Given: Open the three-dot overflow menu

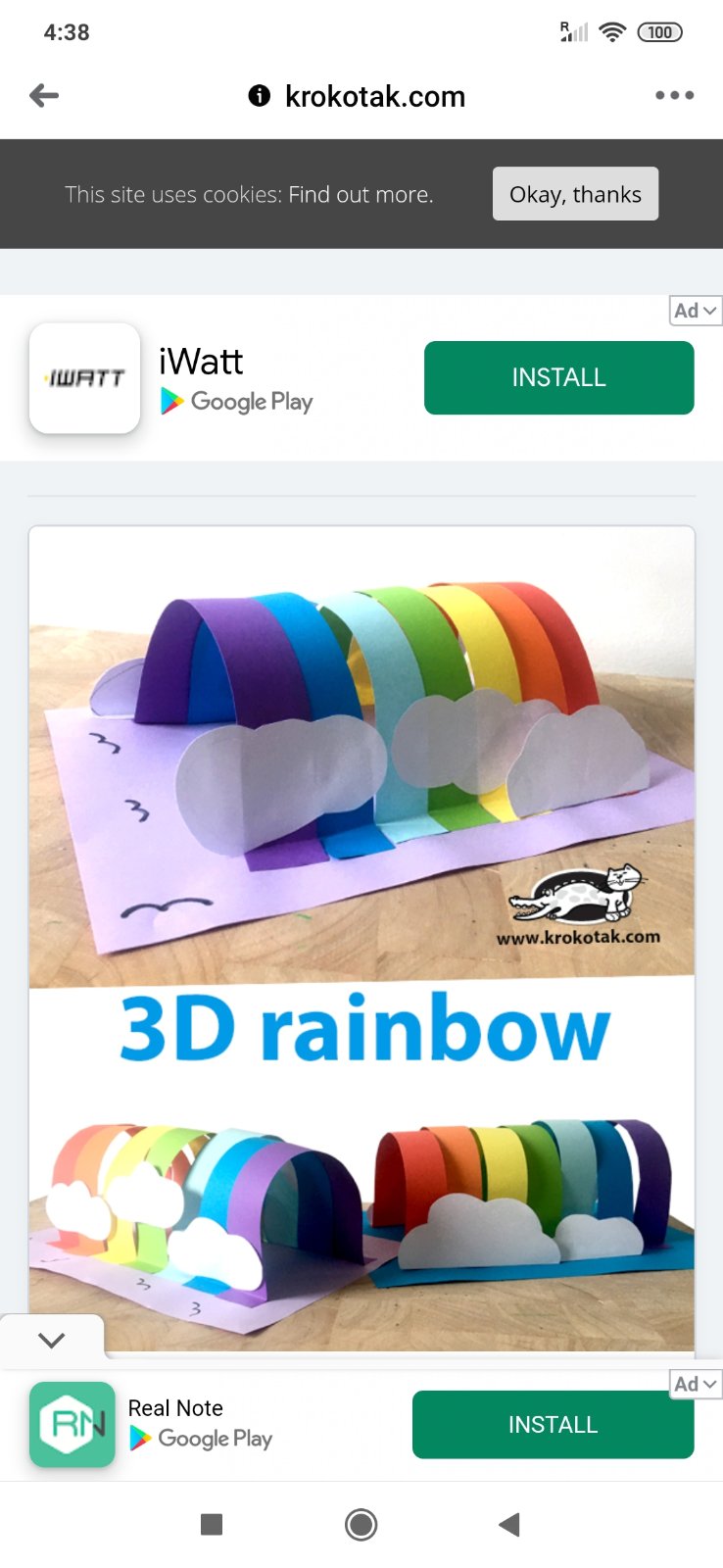Looking at the screenshot, I should point(674,96).
